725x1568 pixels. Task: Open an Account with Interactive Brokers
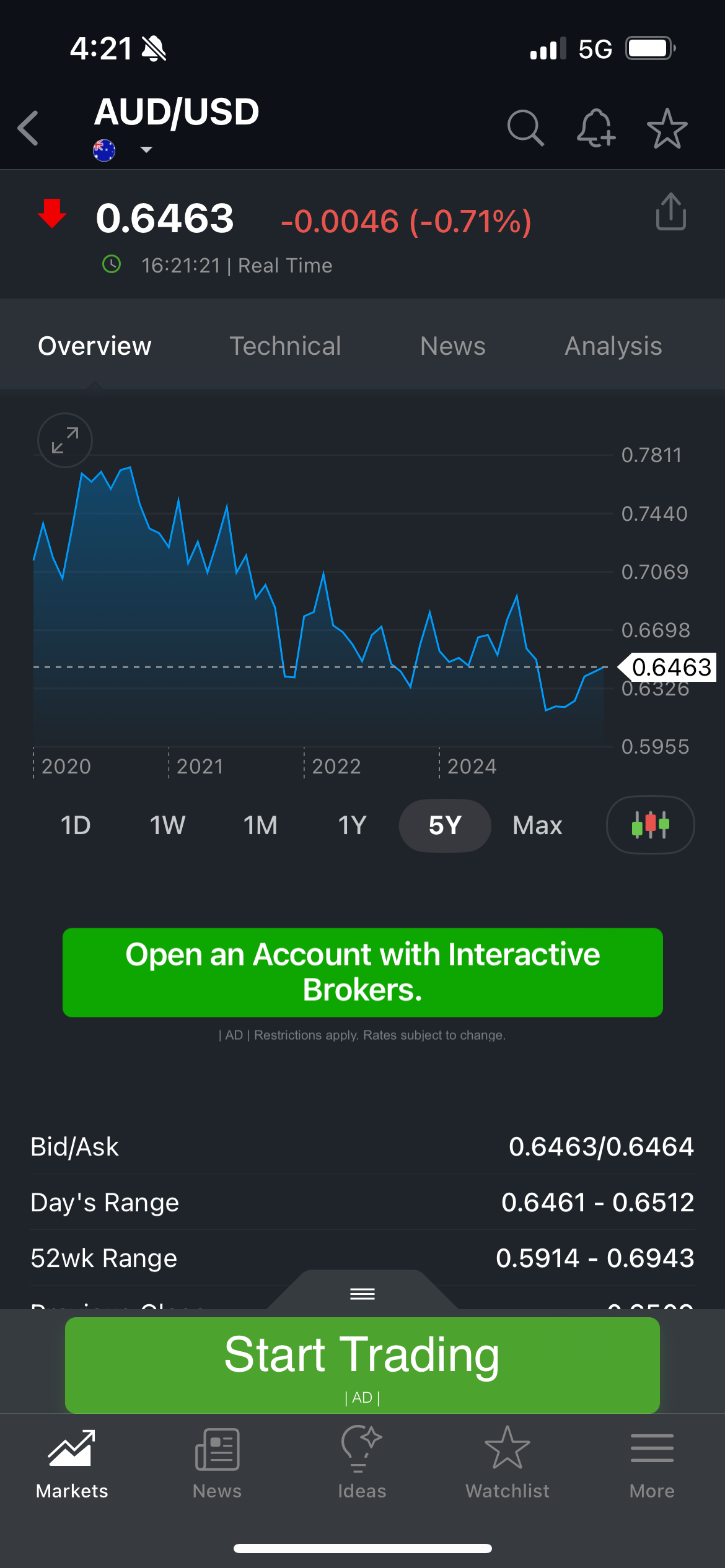[x=362, y=972]
